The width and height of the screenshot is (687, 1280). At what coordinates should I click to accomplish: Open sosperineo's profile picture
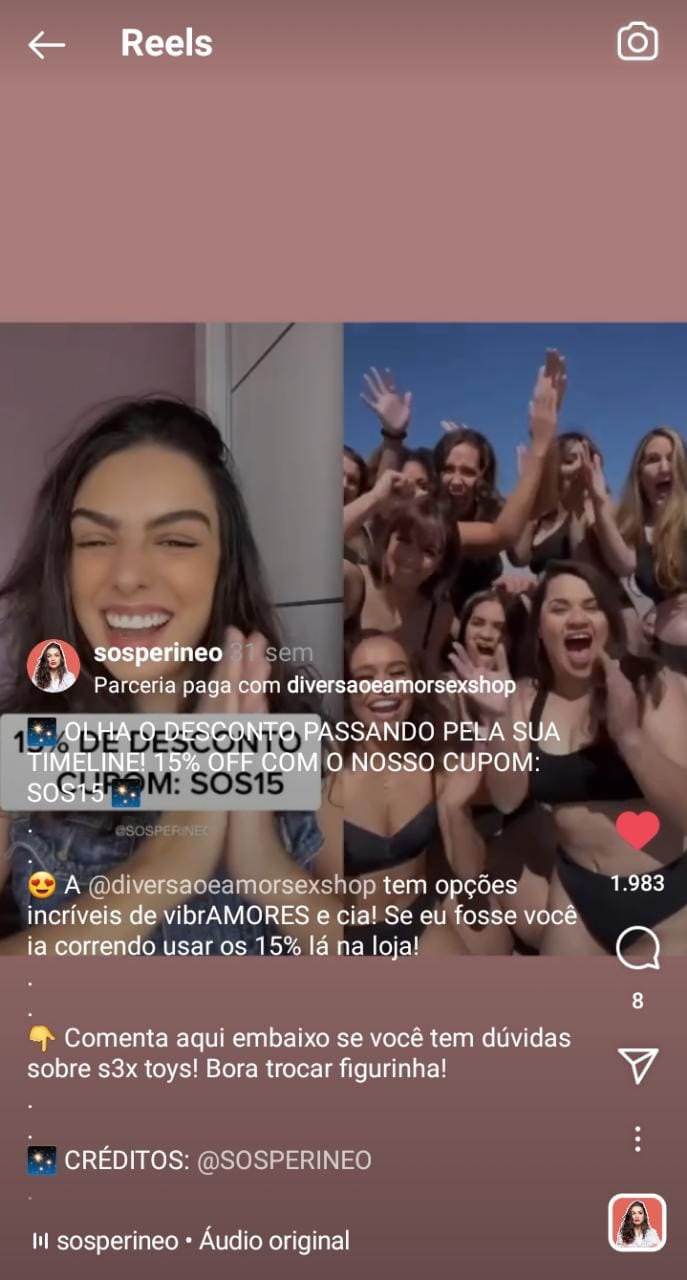(x=53, y=666)
